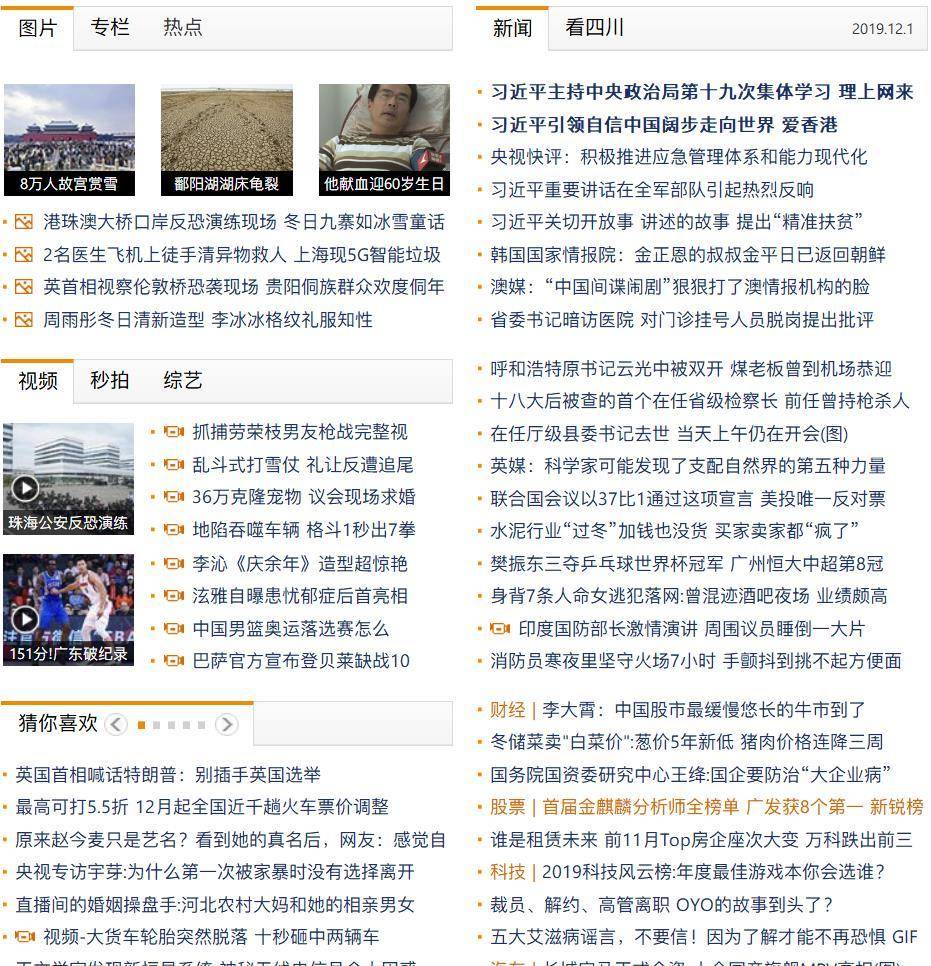Open the 秒拍 tab
Screen dimensions: 931x966
coord(111,383)
